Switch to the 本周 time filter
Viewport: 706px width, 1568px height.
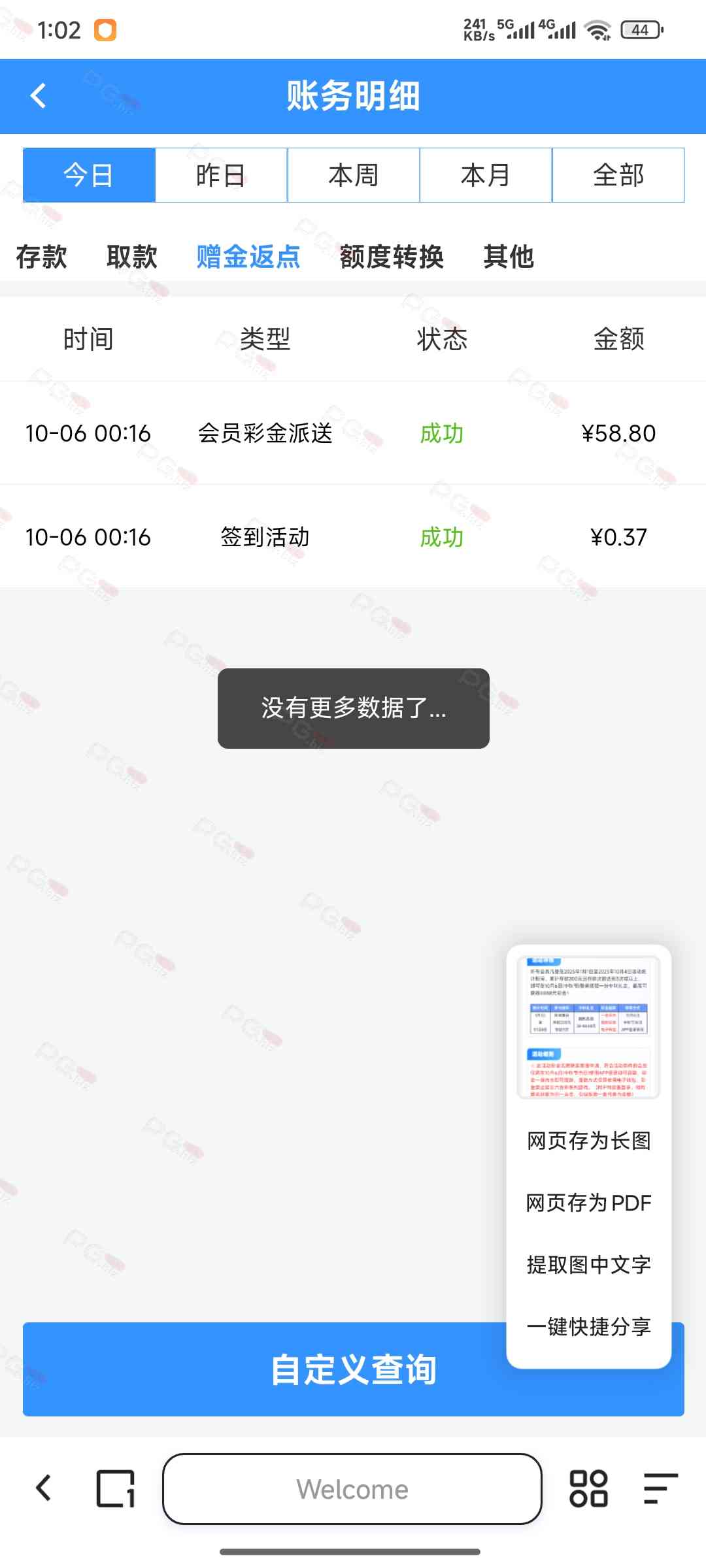[353, 175]
